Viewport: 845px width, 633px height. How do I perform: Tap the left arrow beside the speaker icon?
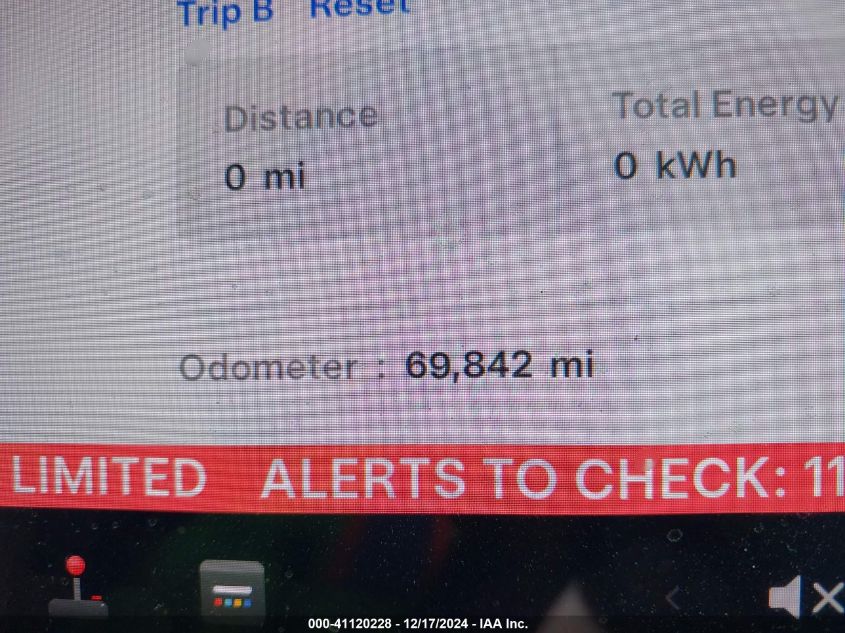(673, 599)
